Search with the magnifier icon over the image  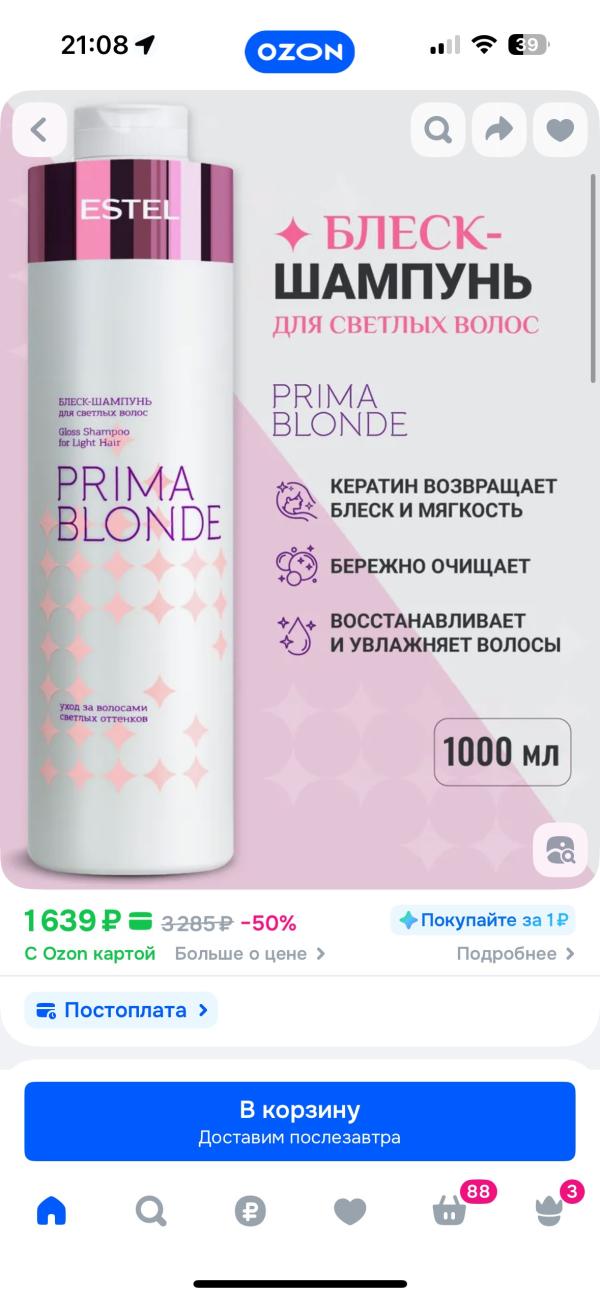pyautogui.click(x=438, y=130)
